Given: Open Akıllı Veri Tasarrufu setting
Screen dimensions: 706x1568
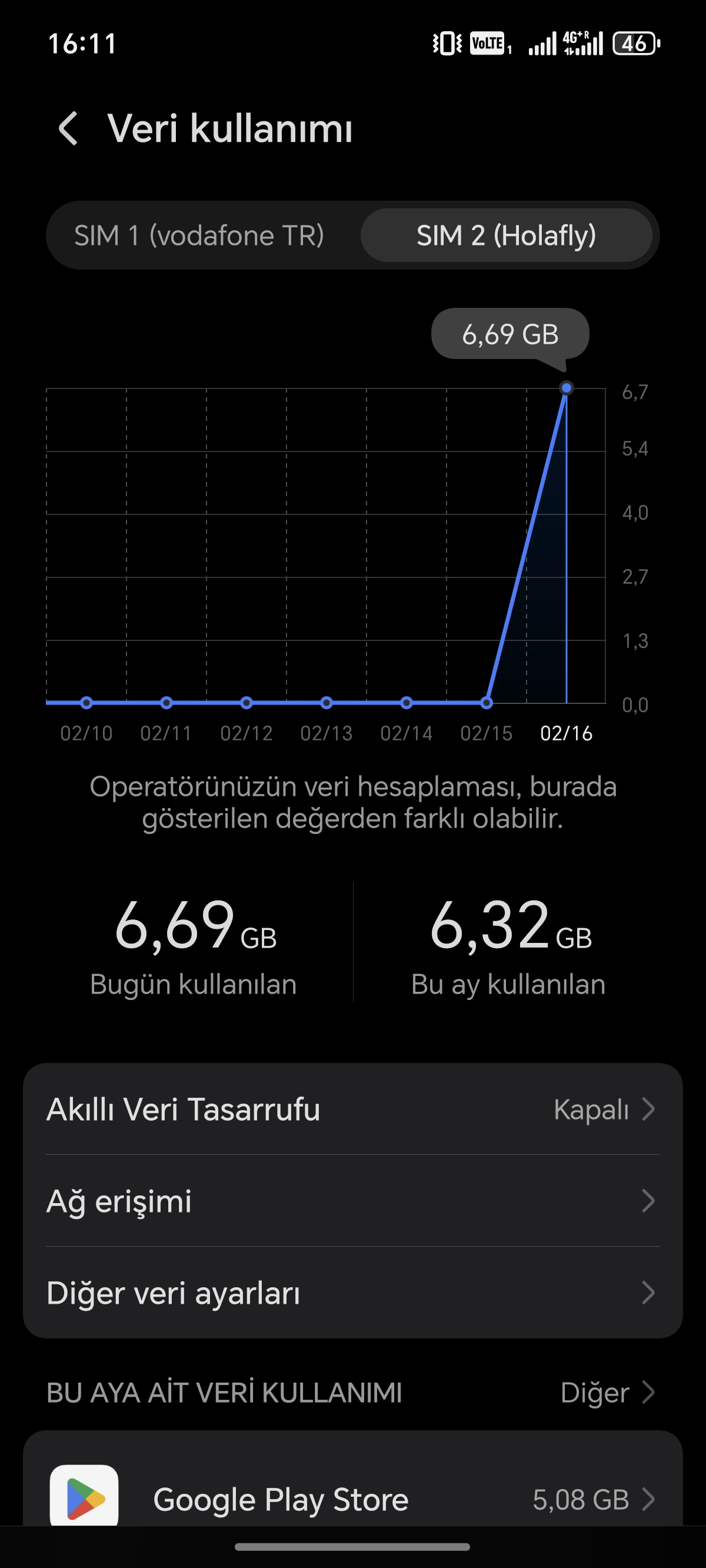Looking at the screenshot, I should (353, 1109).
